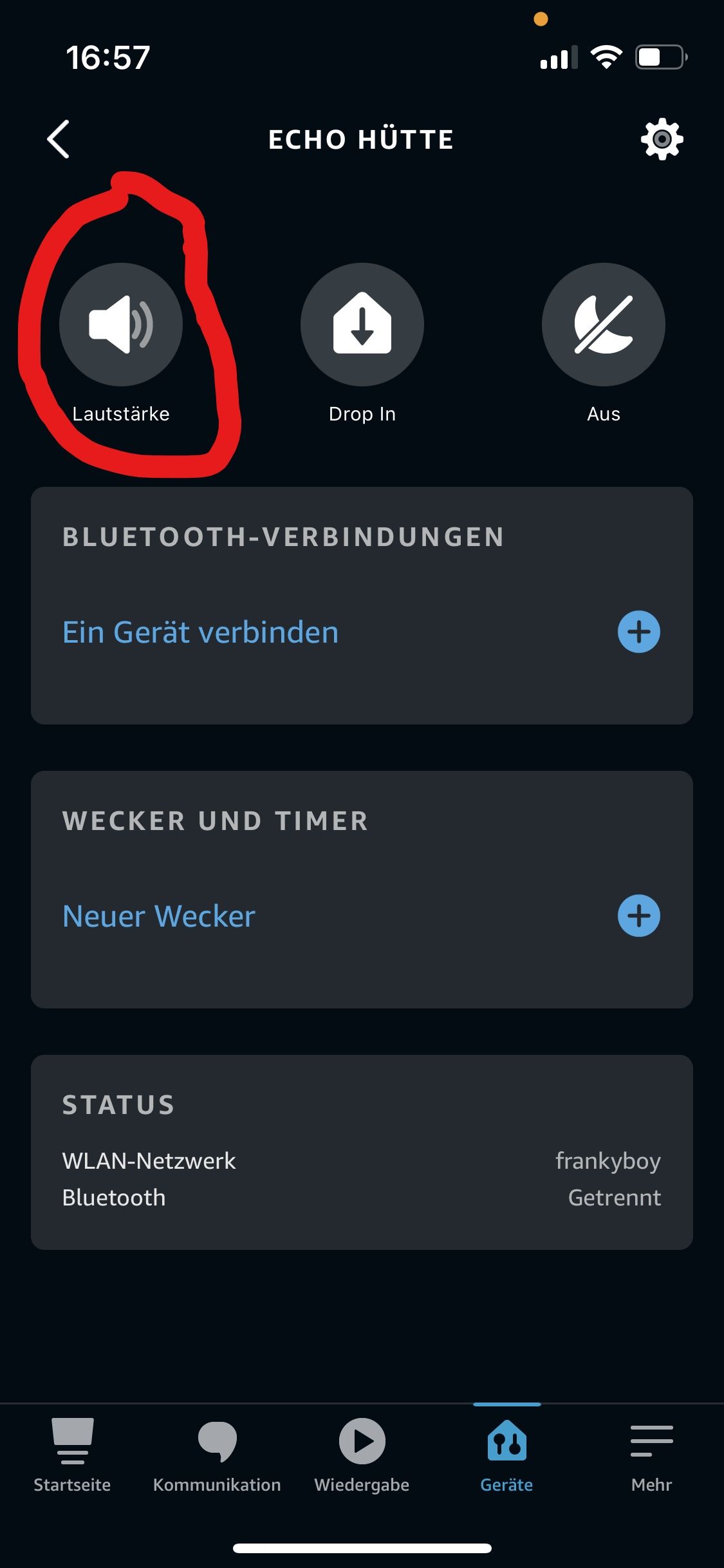Open the Lautstärke volume control
This screenshot has height=1568, width=724.
(x=121, y=325)
